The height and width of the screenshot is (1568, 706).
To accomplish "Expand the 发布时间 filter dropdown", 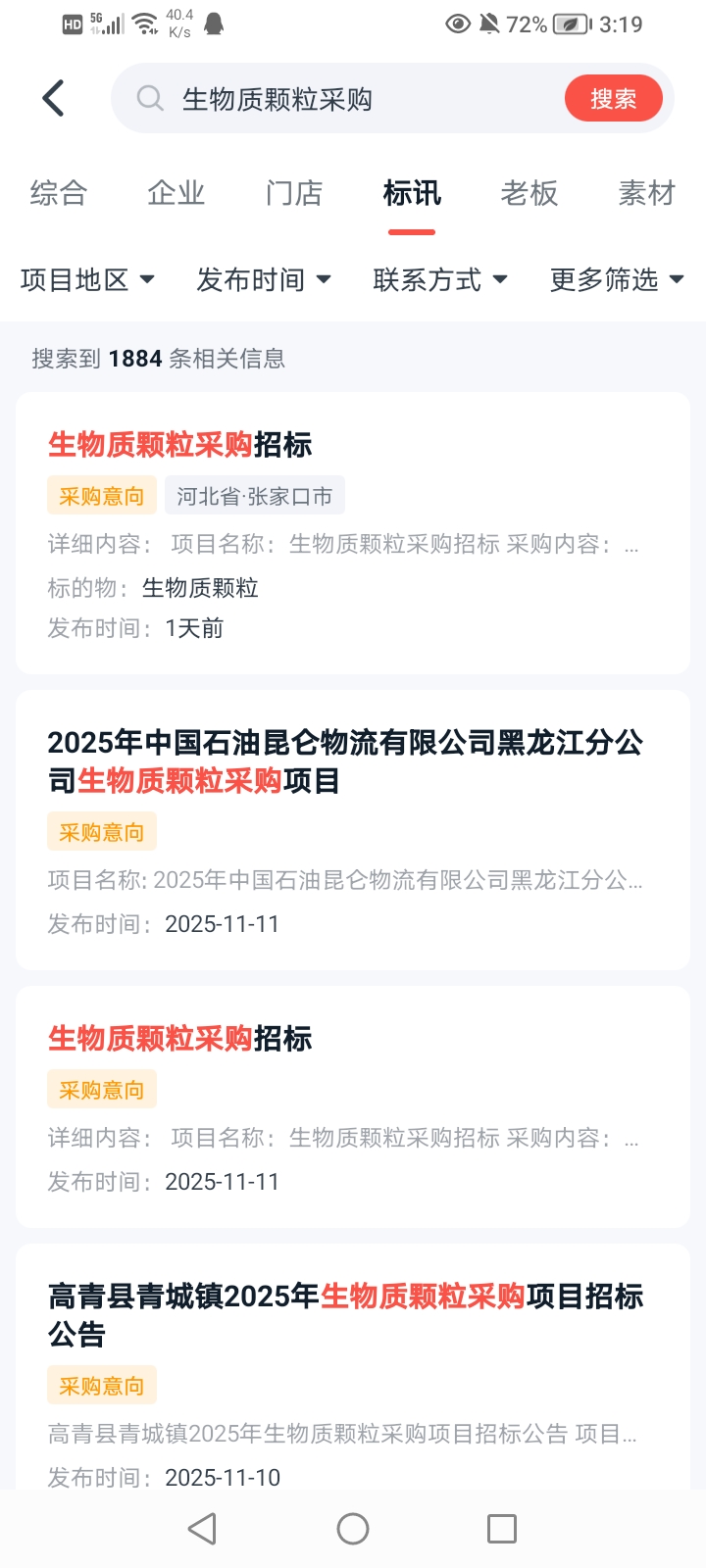I will [x=264, y=280].
